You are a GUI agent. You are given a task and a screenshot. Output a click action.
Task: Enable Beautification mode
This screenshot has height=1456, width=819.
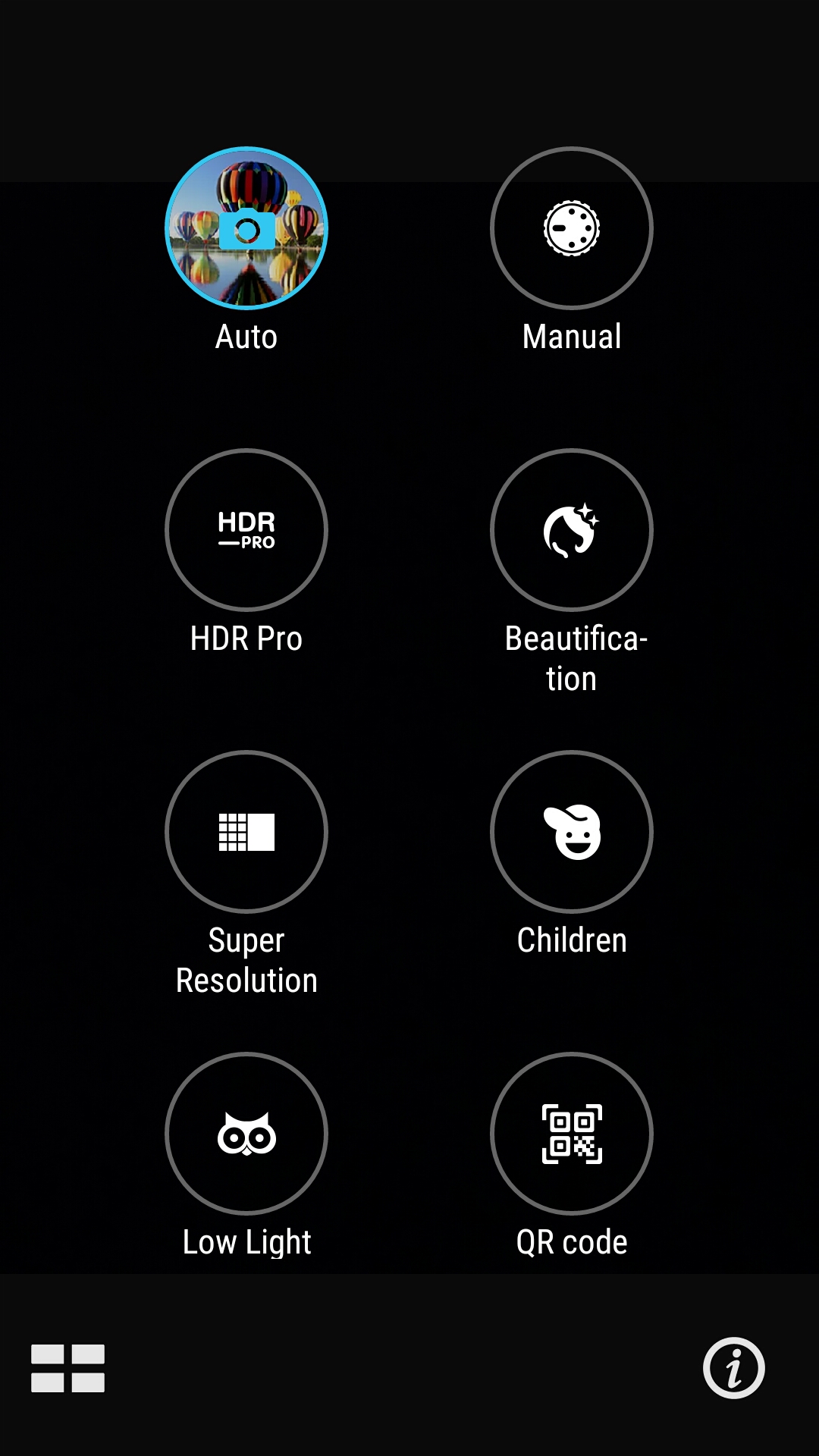[572, 530]
